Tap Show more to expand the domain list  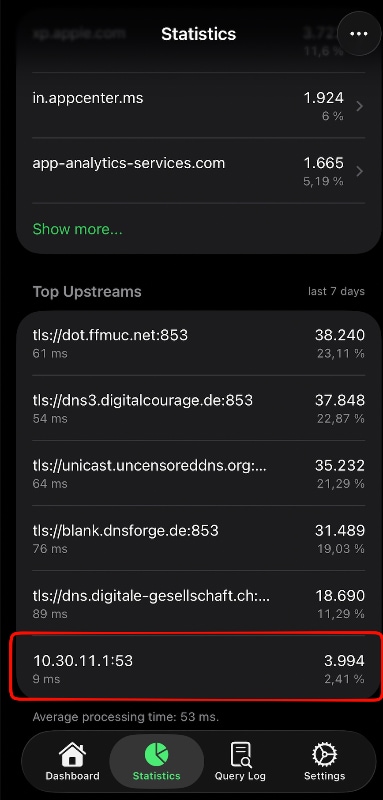coord(78,229)
